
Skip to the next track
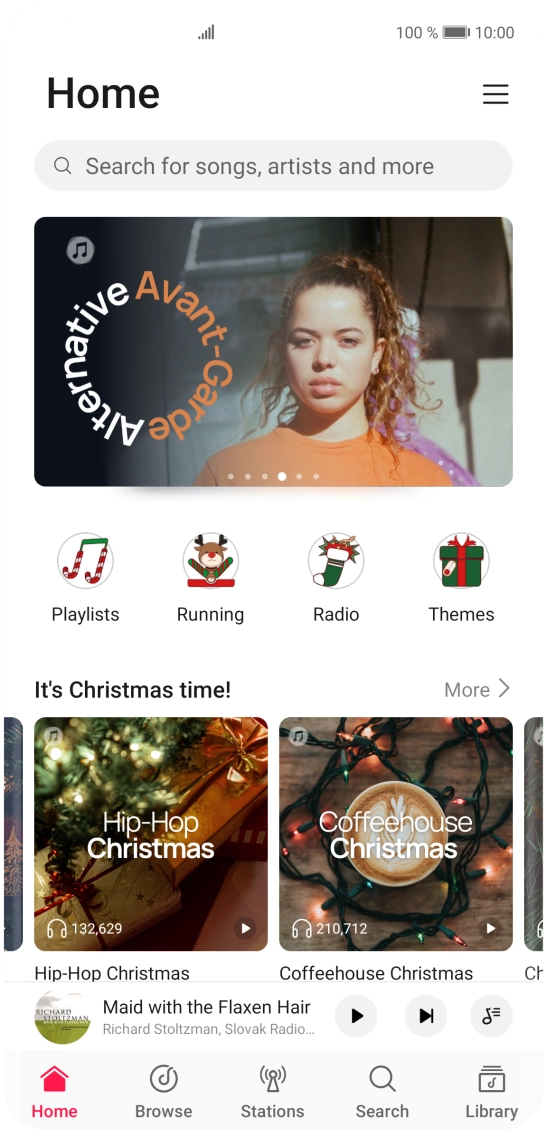tap(426, 1015)
